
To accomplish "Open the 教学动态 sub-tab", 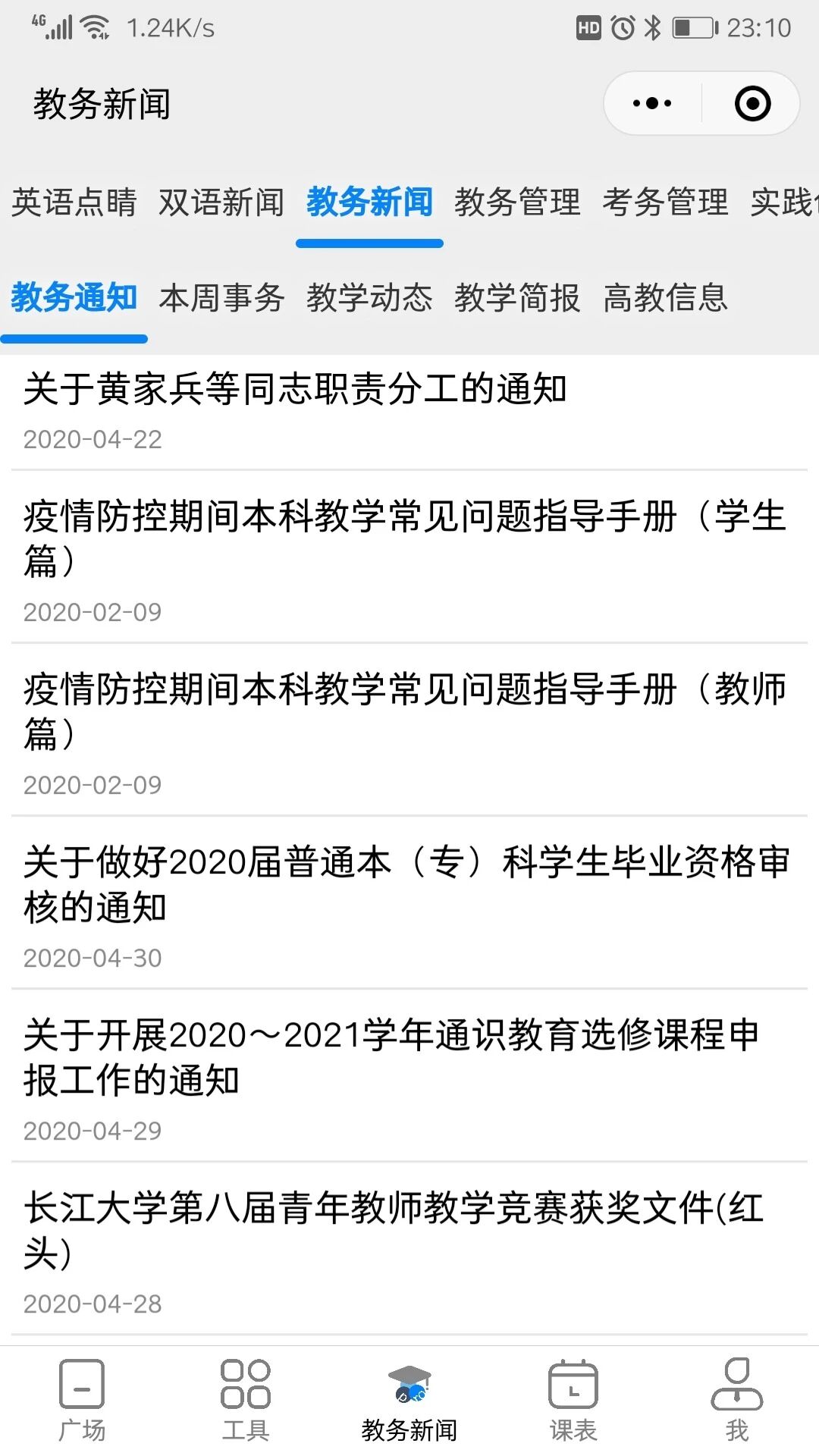I will (369, 297).
